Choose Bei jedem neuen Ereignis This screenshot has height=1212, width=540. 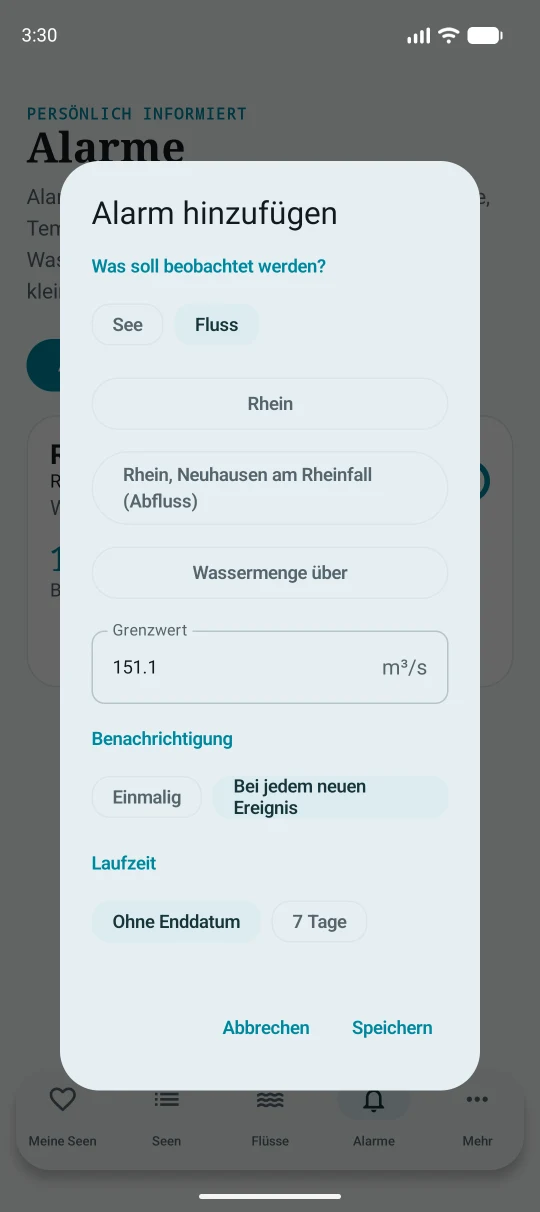coord(330,797)
